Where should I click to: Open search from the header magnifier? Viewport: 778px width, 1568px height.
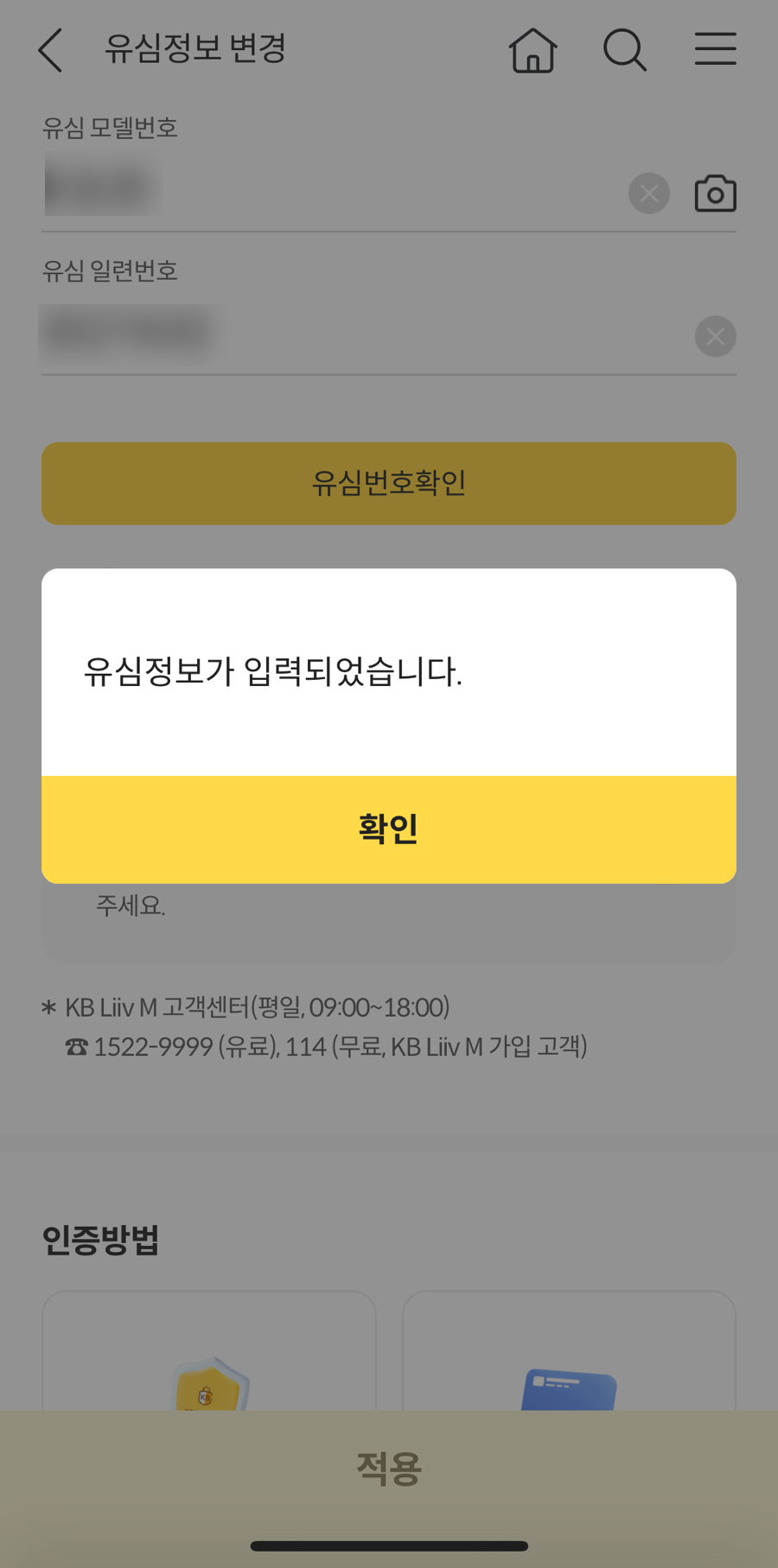click(x=624, y=50)
